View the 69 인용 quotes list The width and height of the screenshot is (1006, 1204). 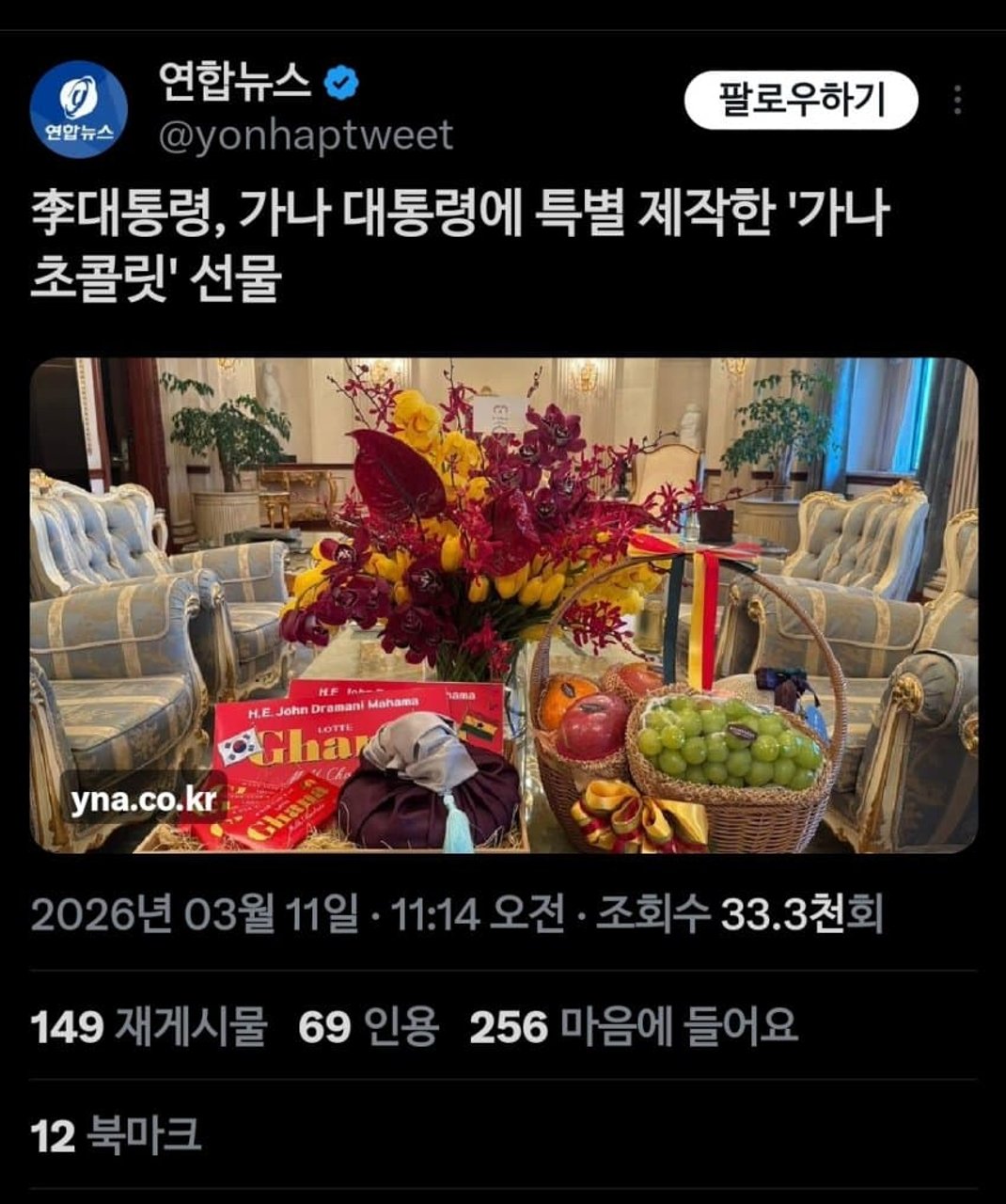click(368, 1025)
